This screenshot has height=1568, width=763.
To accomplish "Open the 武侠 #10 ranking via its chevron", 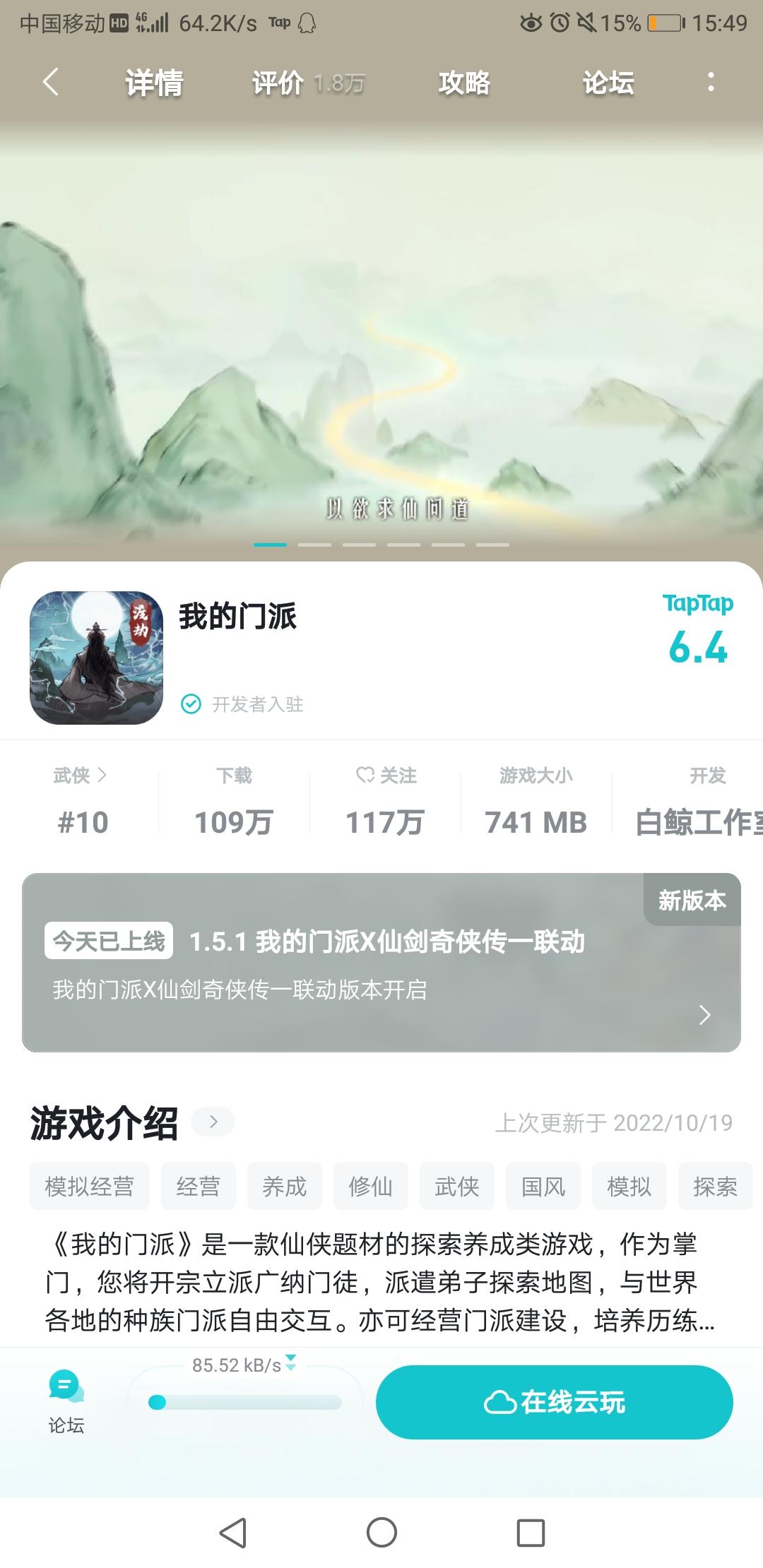I will [x=103, y=775].
